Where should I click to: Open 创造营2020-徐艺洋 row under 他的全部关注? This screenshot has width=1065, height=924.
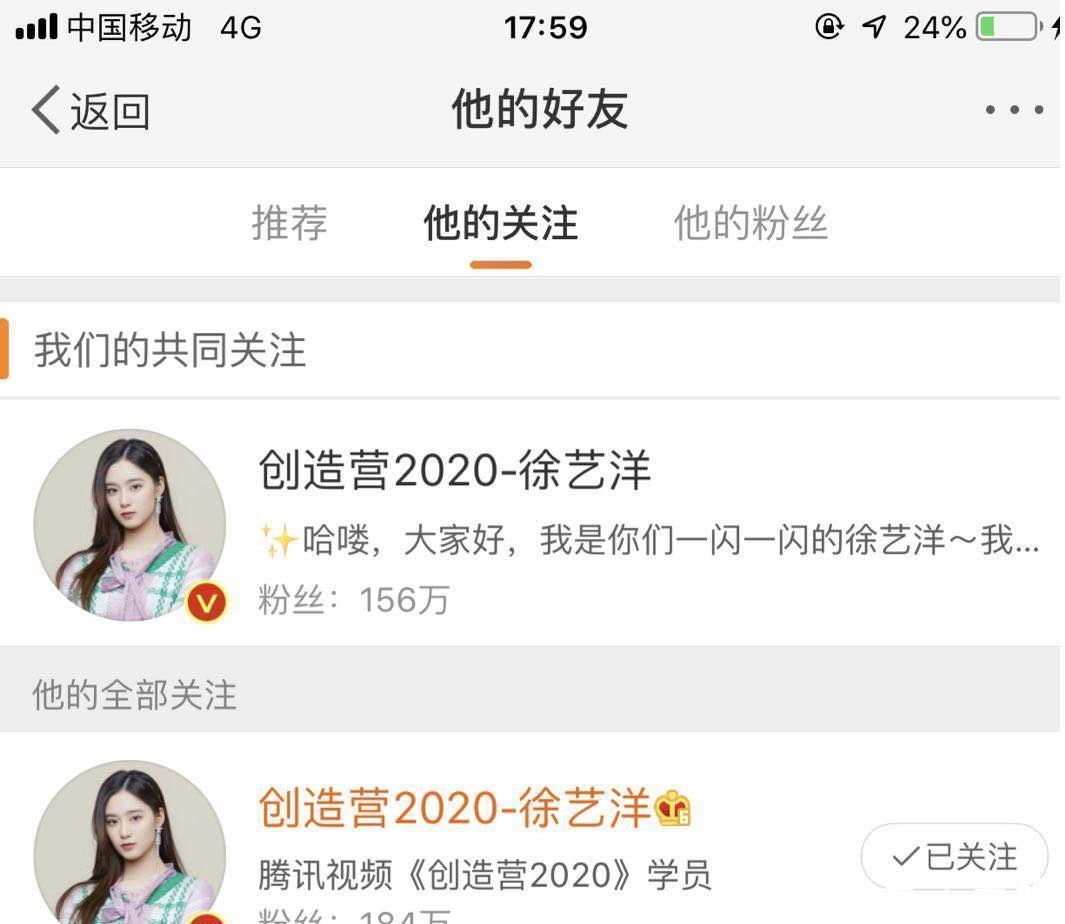click(455, 809)
